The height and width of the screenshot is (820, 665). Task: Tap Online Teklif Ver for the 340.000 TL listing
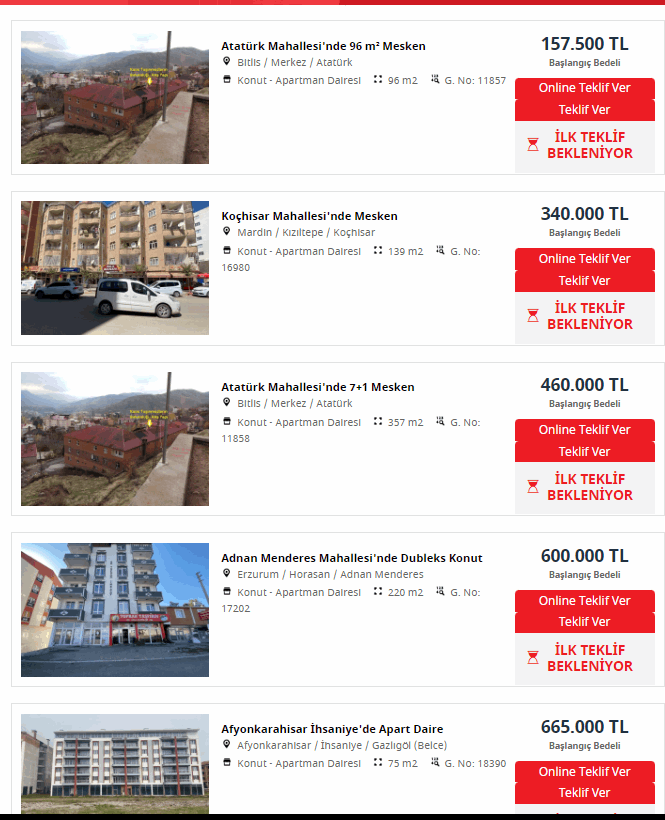584,259
